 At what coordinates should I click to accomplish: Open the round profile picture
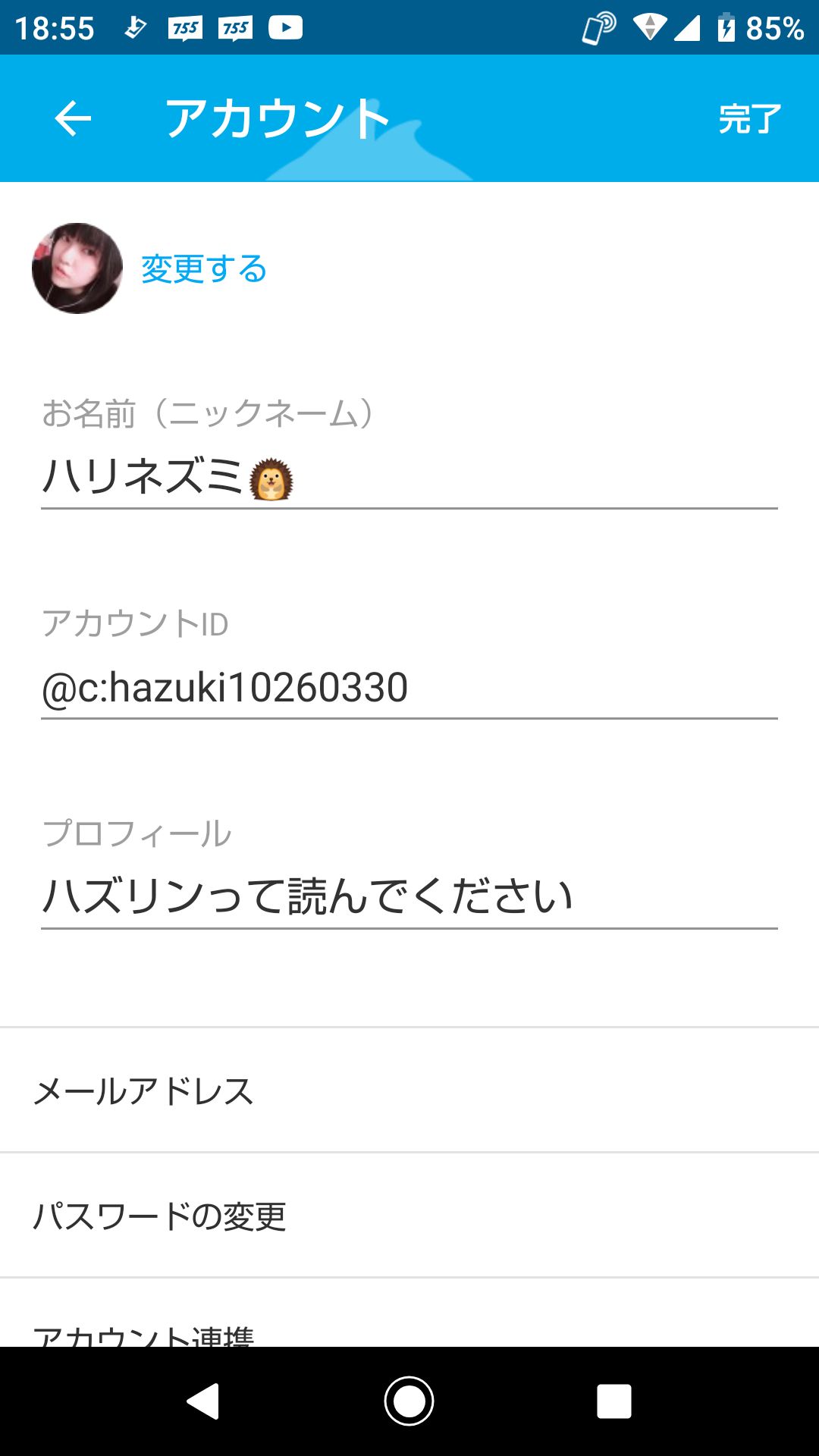tap(77, 268)
